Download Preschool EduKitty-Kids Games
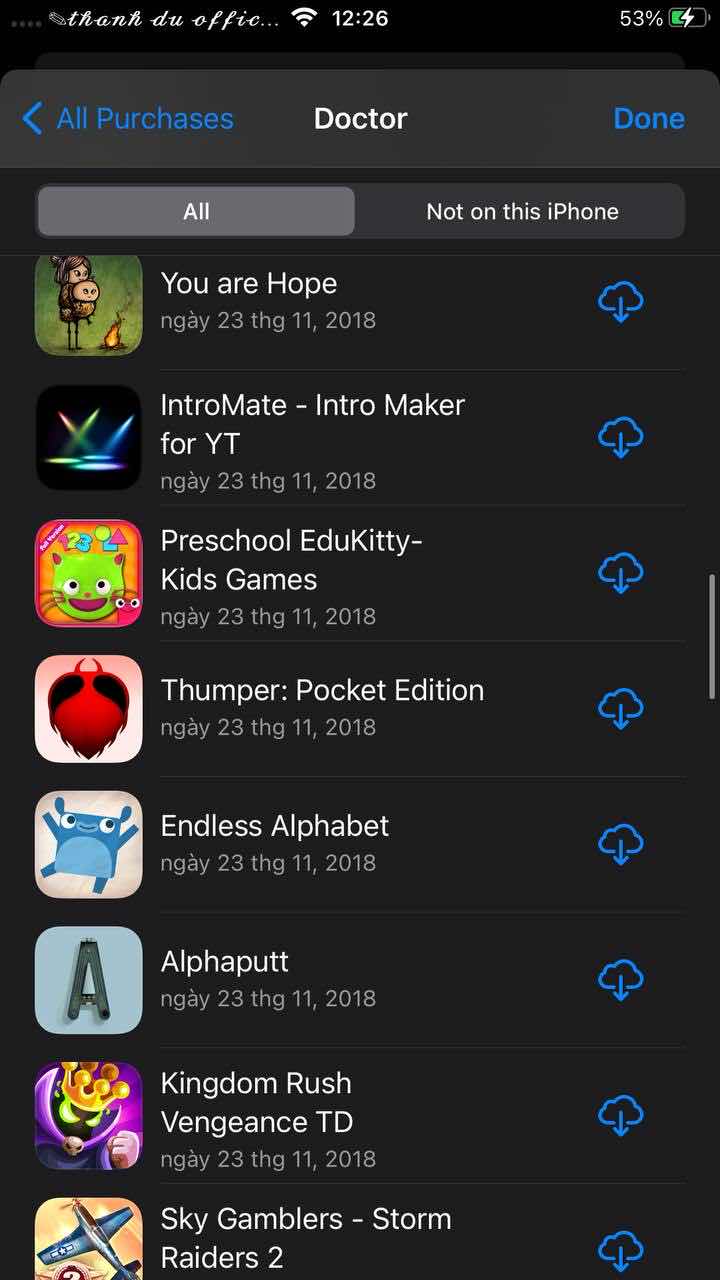The height and width of the screenshot is (1280, 720). pyautogui.click(x=620, y=573)
